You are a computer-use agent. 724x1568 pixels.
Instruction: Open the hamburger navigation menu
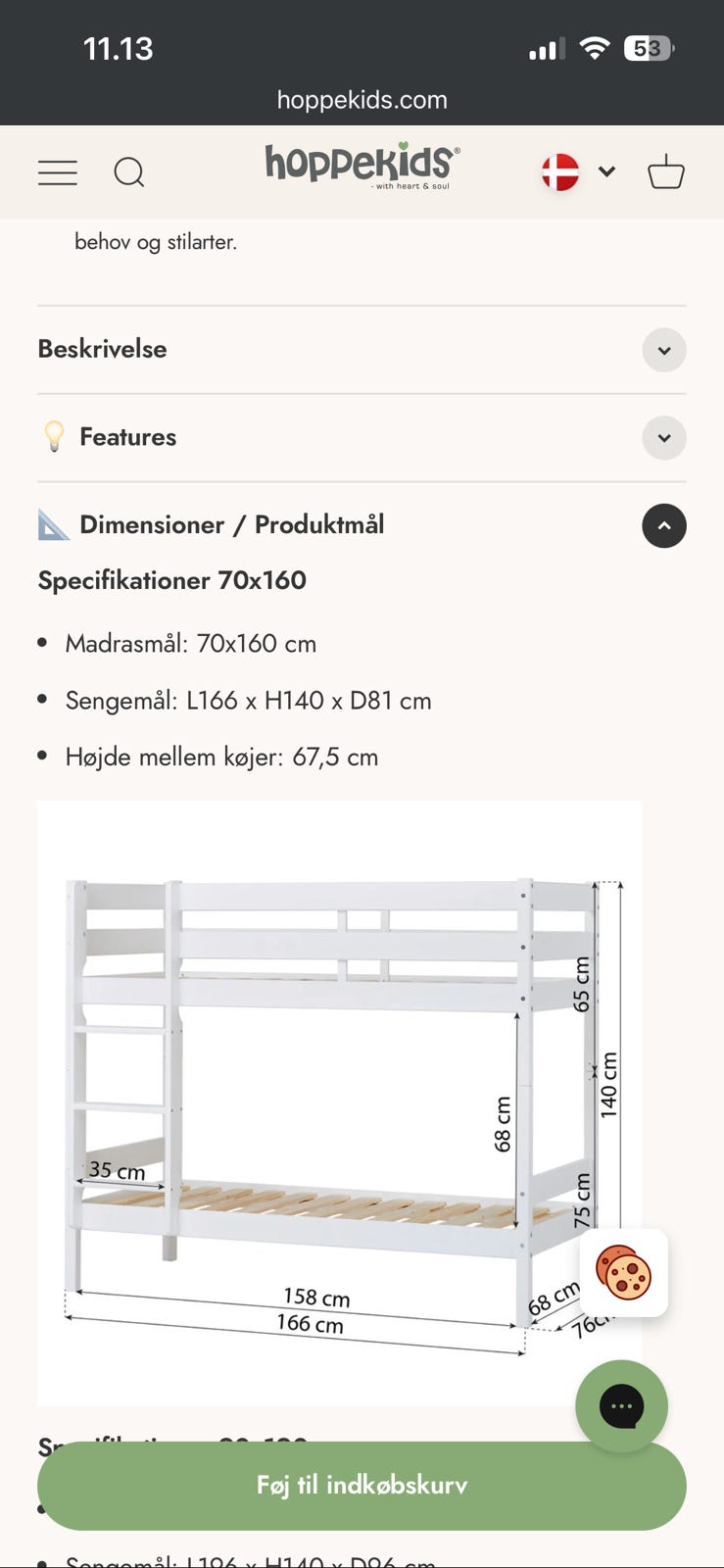[57, 172]
